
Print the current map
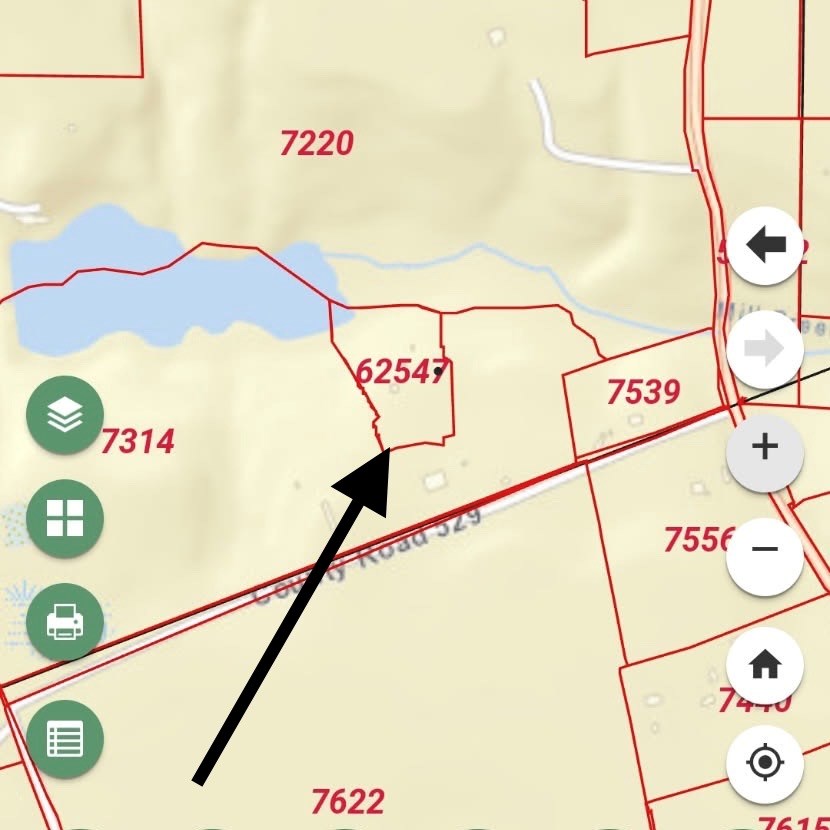(x=65, y=623)
